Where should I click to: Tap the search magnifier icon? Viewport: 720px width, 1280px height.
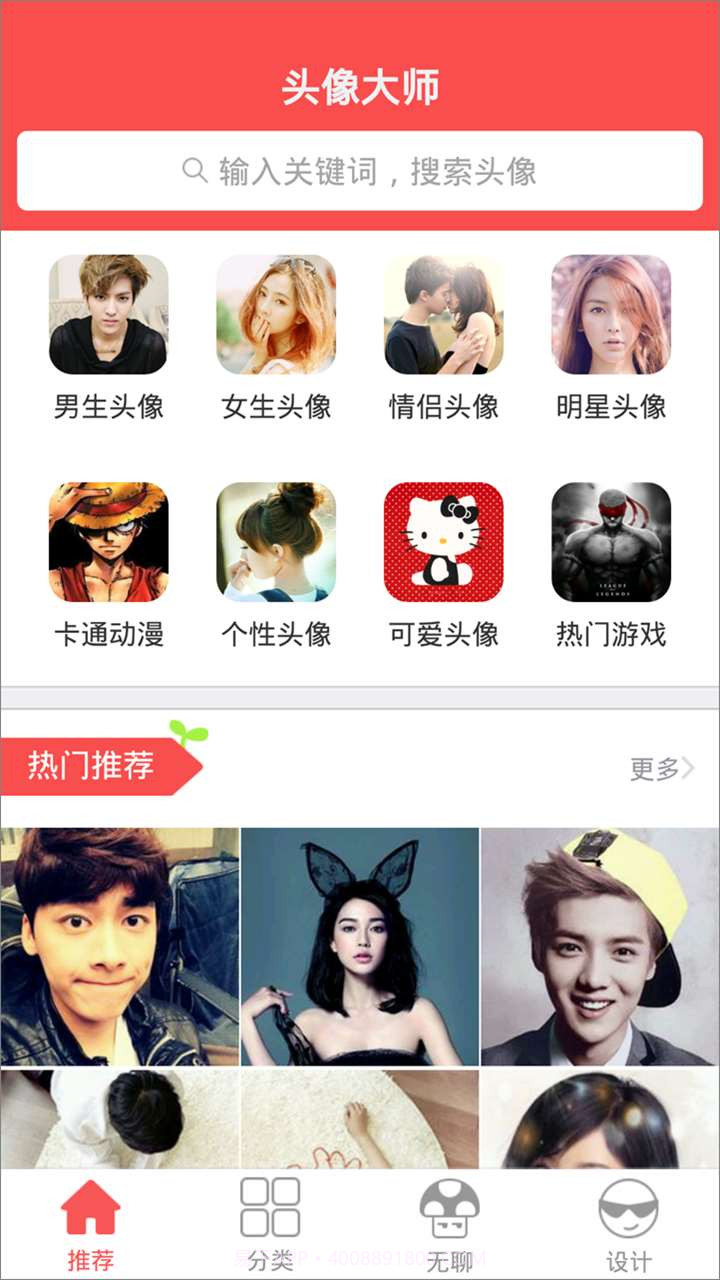tap(192, 171)
